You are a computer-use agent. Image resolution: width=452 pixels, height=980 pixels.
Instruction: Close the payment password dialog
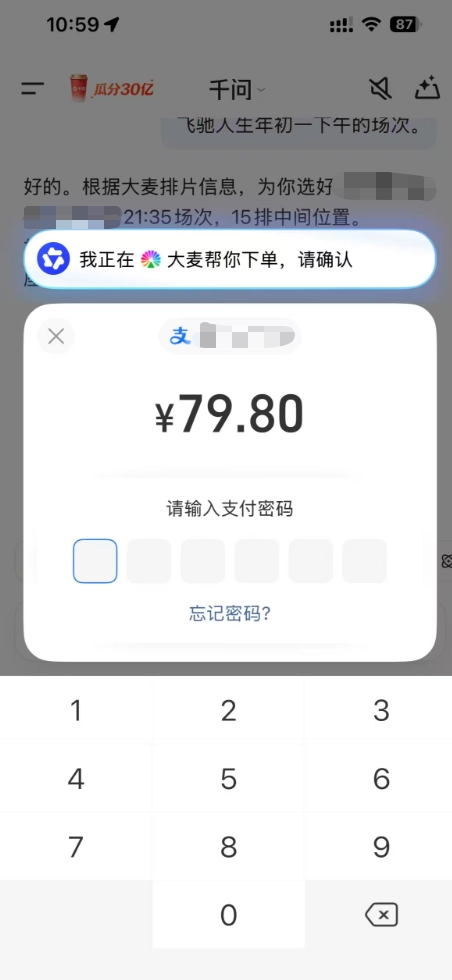point(56,336)
